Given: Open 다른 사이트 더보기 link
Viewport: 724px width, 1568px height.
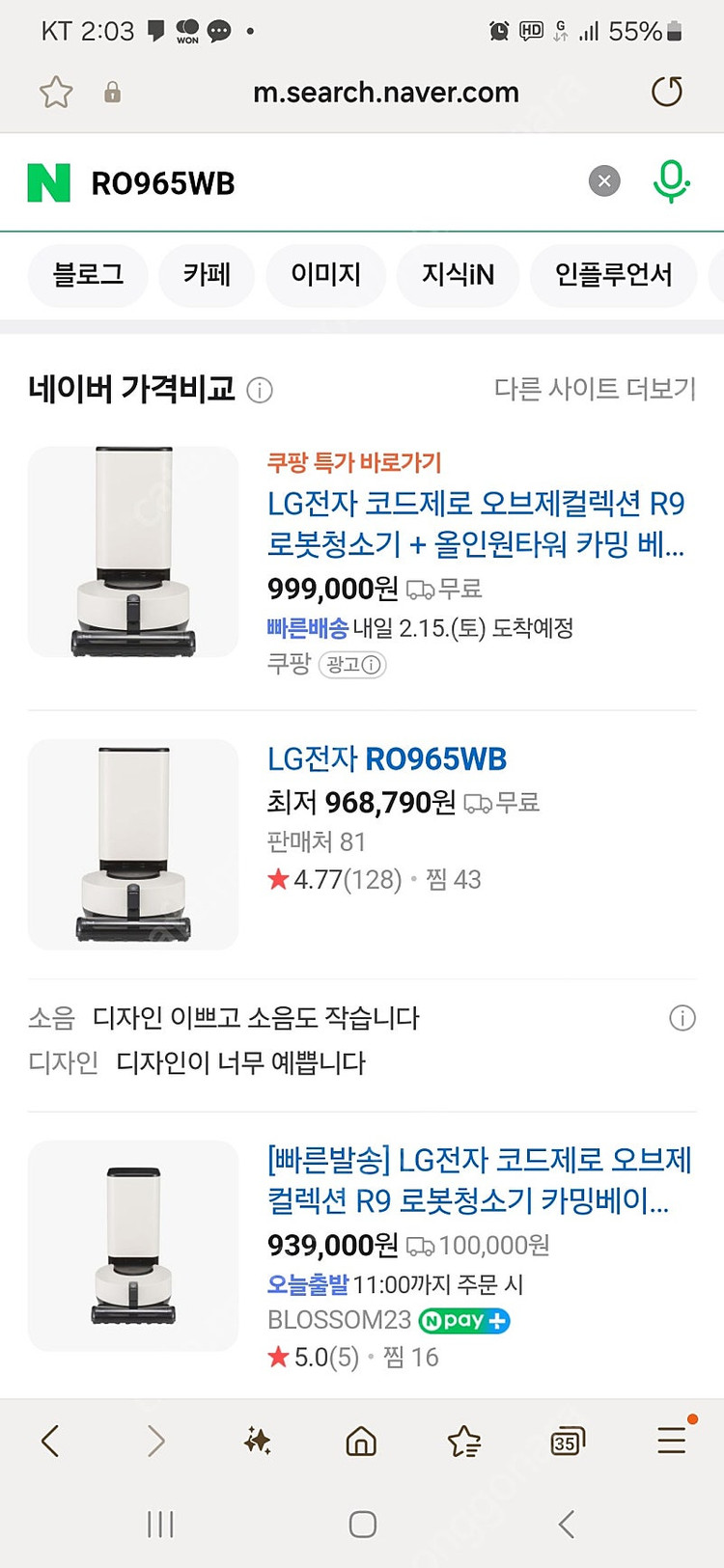Looking at the screenshot, I should 595,389.
